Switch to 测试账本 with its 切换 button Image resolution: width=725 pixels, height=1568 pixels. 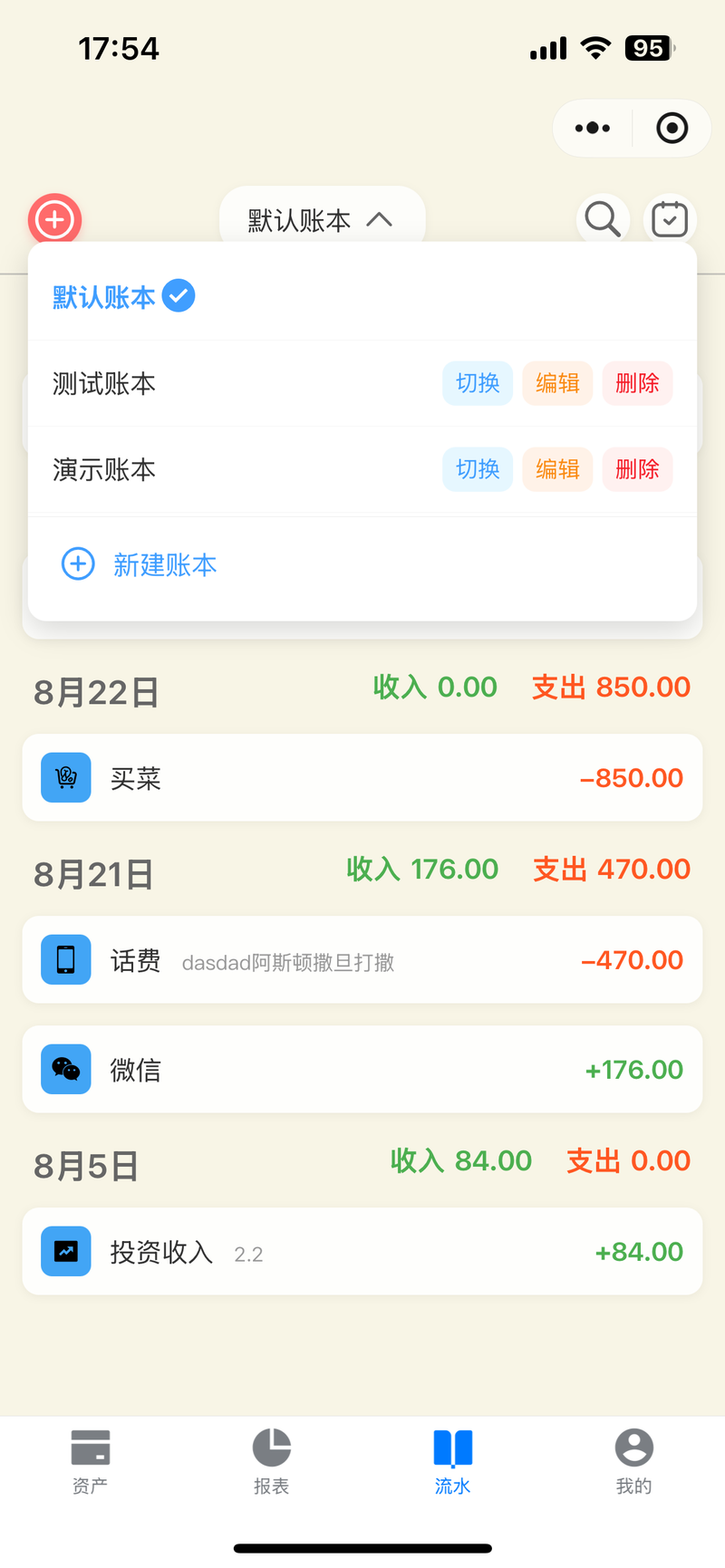click(478, 383)
